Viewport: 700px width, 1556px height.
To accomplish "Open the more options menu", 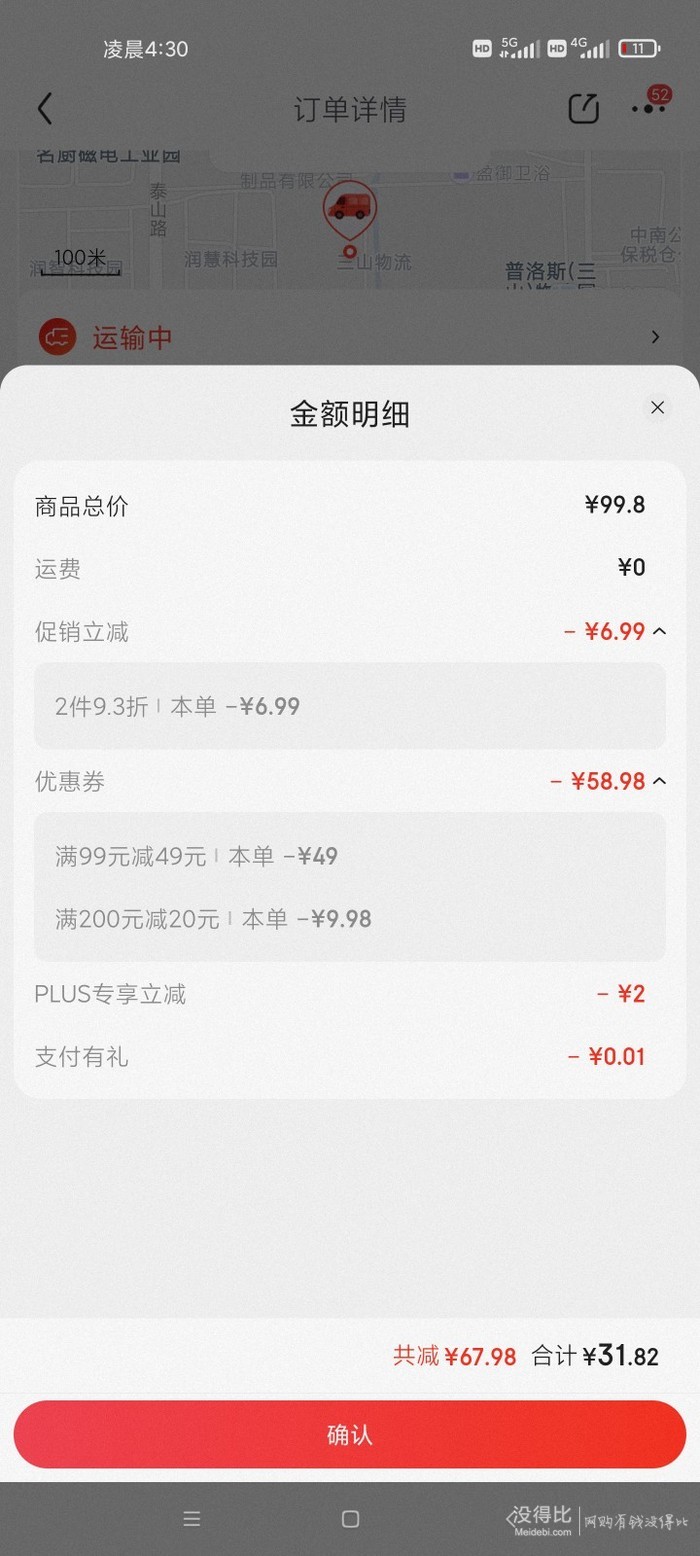I will tap(649, 108).
